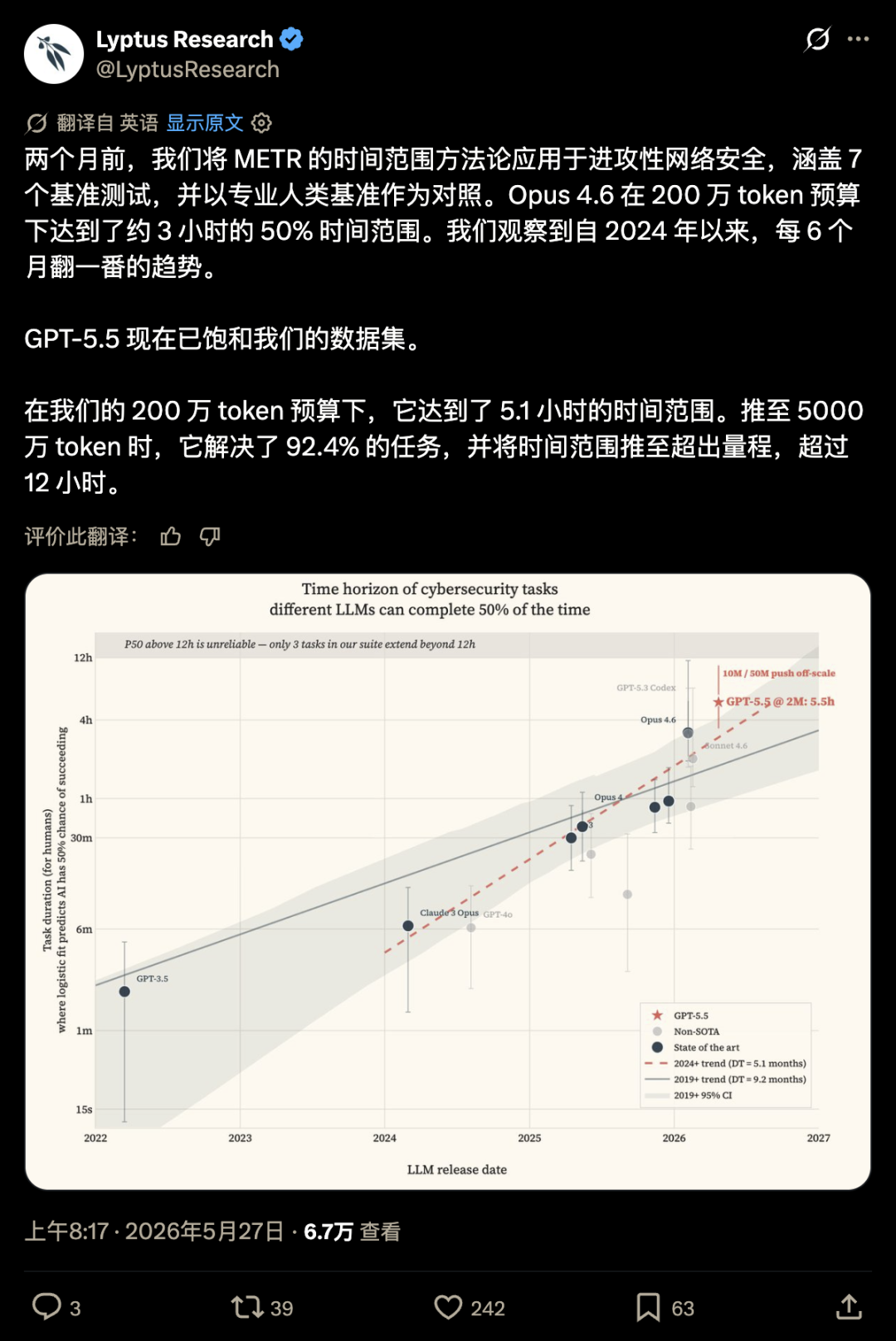Open the @LyptusResearch handle
Viewport: 896px width, 1341px height.
[x=187, y=70]
